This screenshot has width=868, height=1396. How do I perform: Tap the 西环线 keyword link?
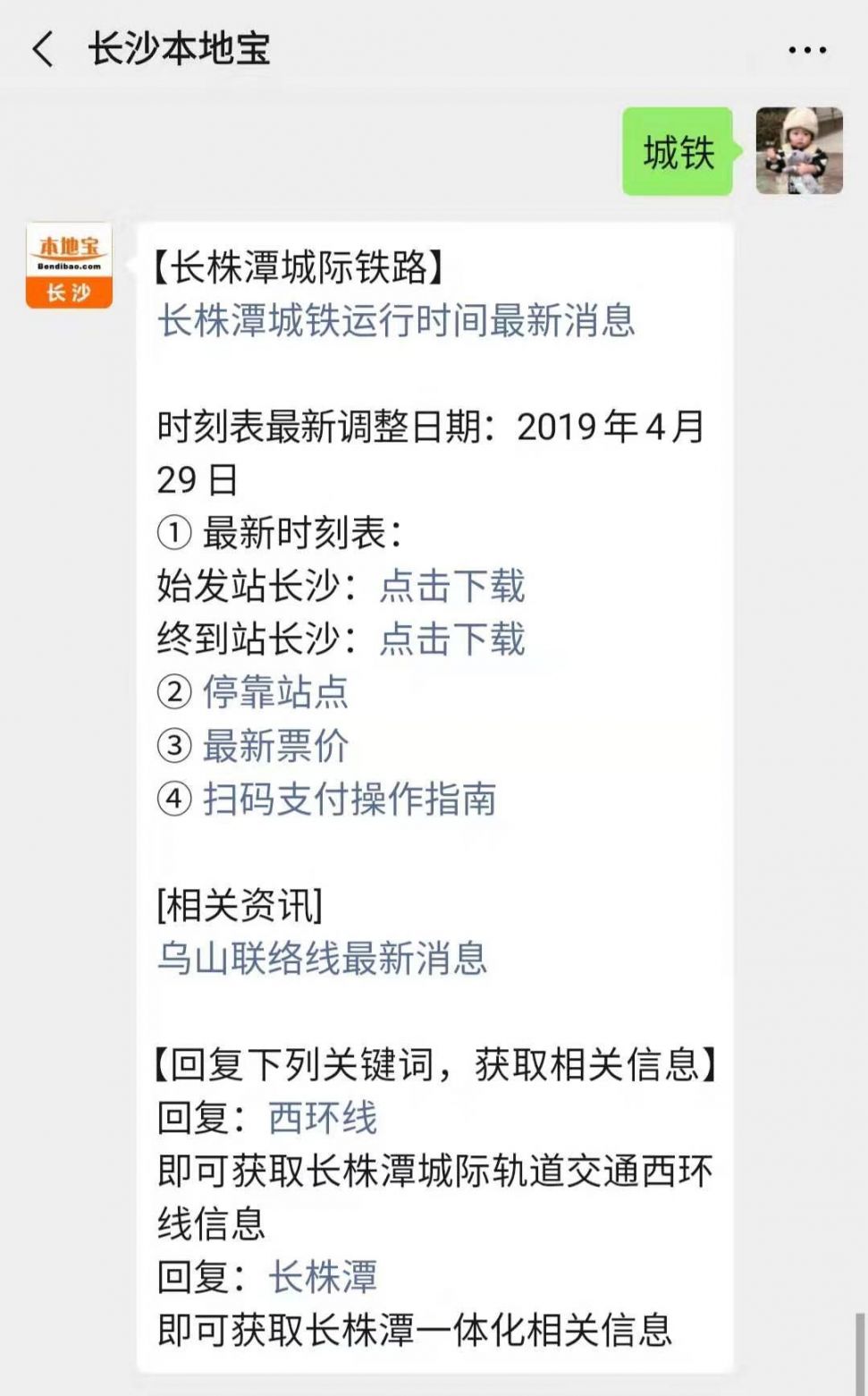pyautogui.click(x=323, y=1118)
